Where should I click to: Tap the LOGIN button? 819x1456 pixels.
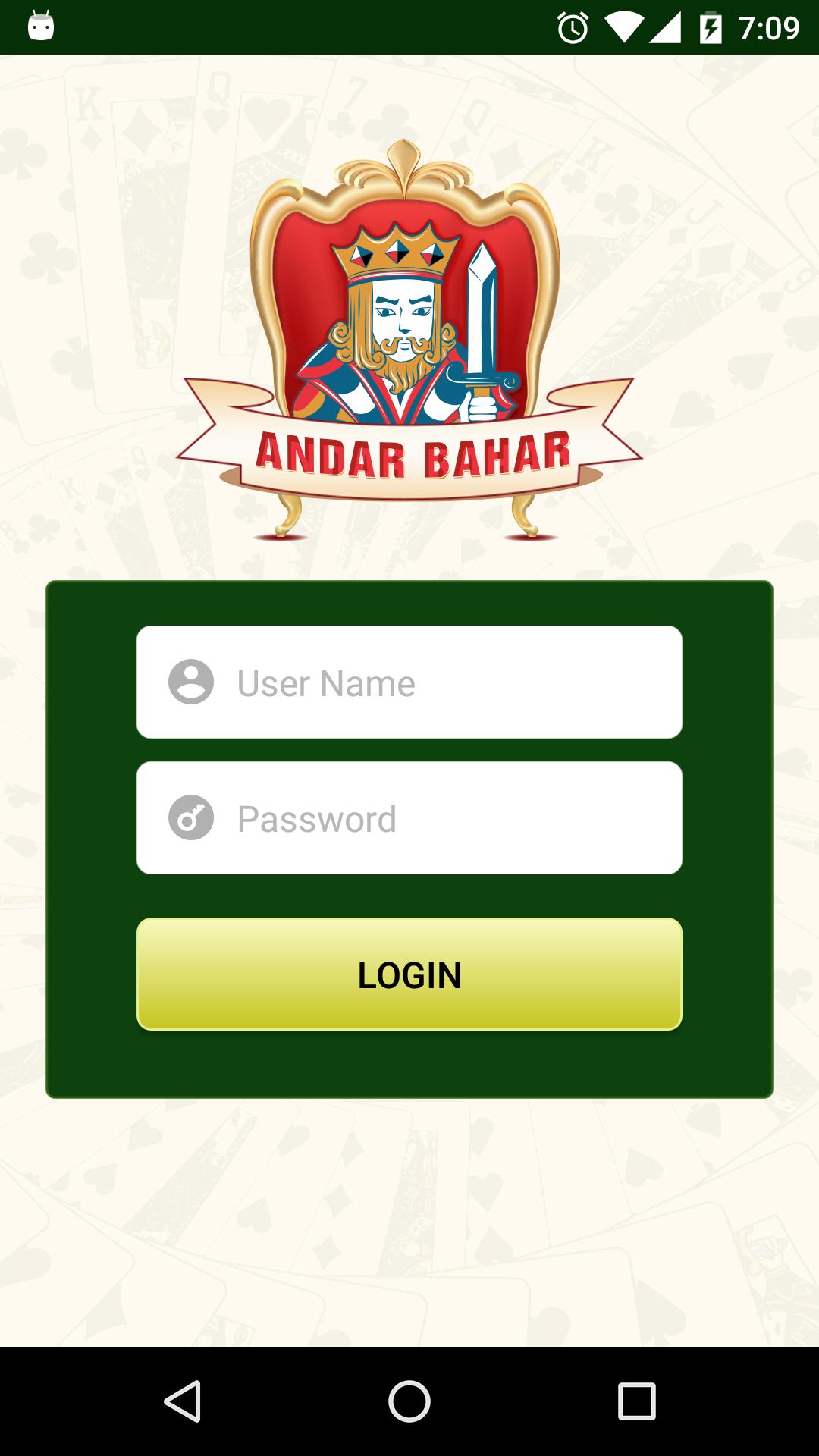click(x=409, y=974)
